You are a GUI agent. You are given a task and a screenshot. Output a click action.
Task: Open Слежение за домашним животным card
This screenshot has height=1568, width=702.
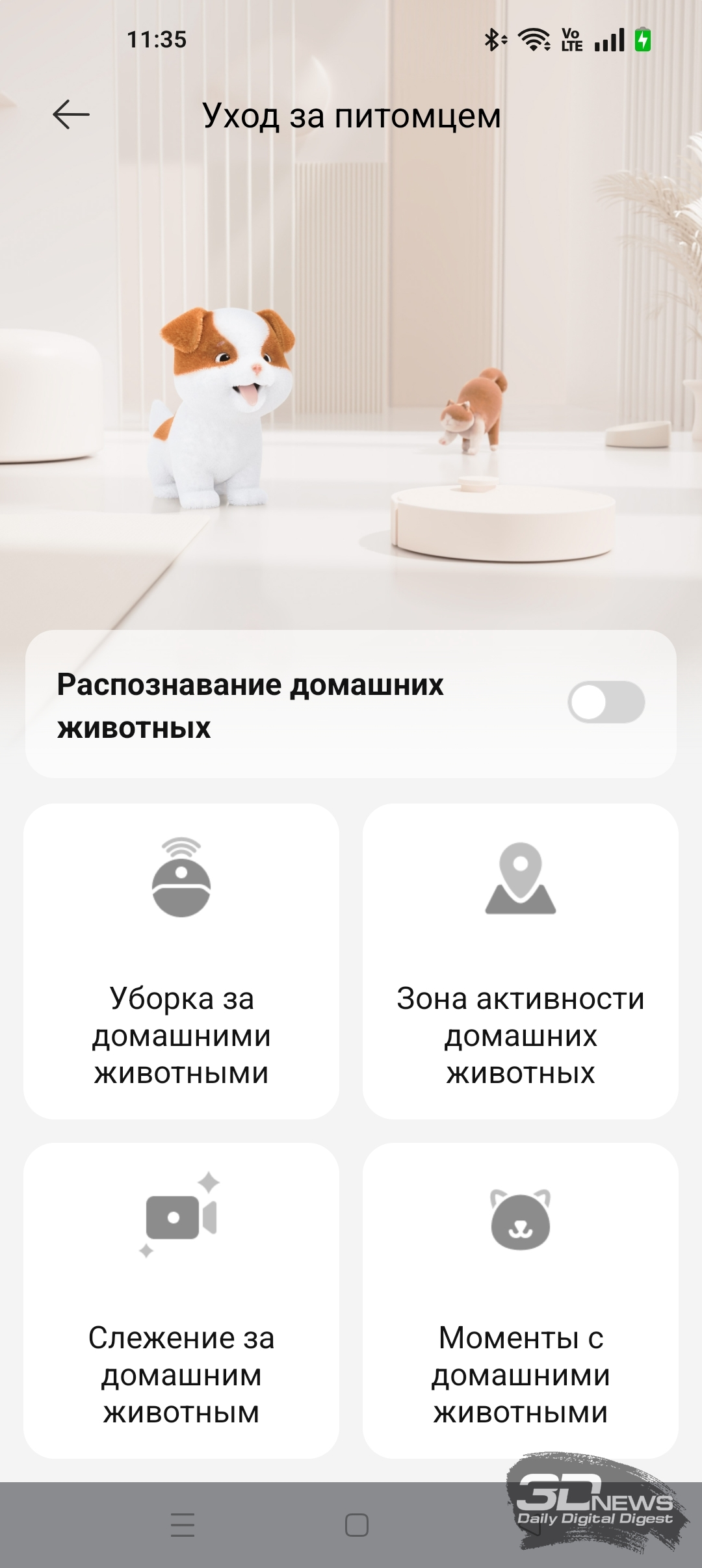click(181, 1300)
